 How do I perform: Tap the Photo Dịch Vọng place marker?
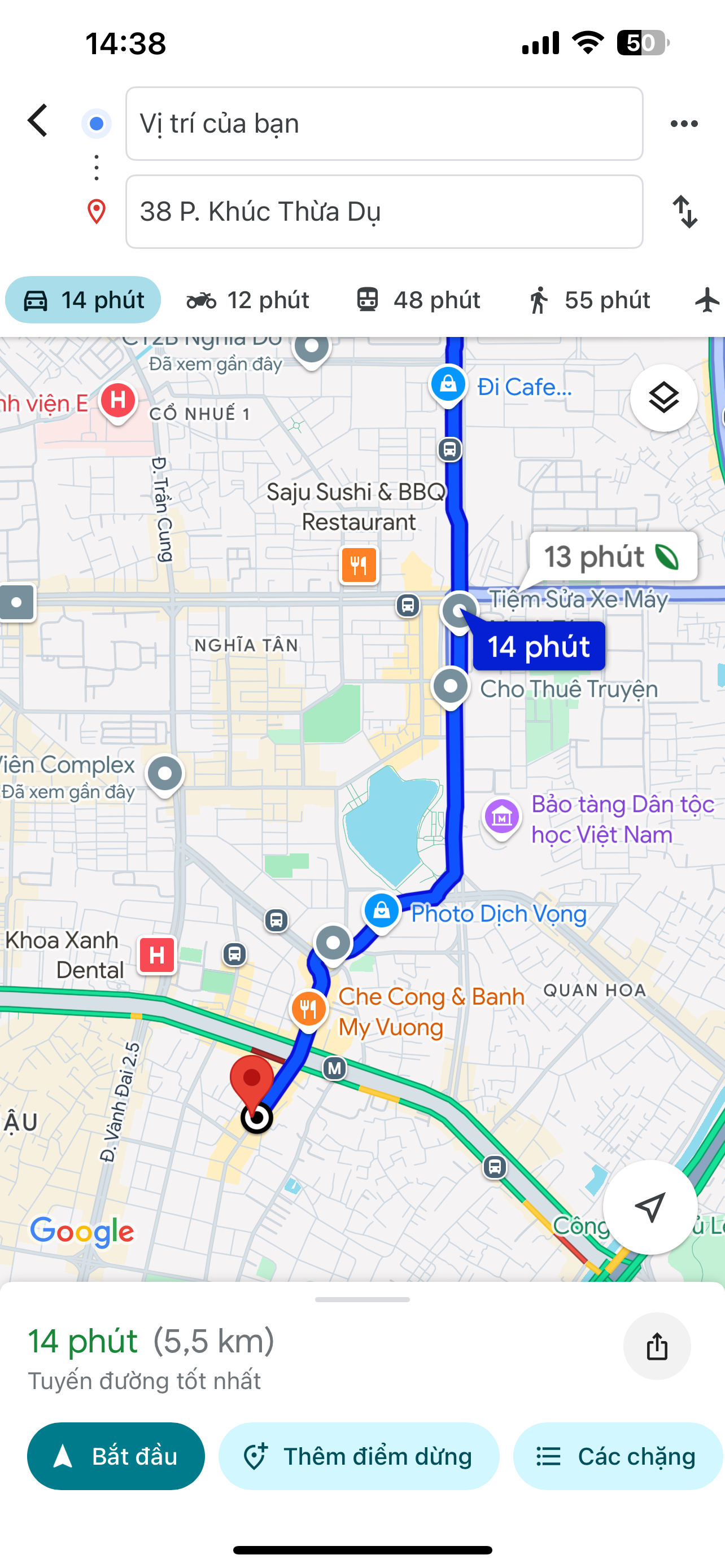pyautogui.click(x=382, y=910)
